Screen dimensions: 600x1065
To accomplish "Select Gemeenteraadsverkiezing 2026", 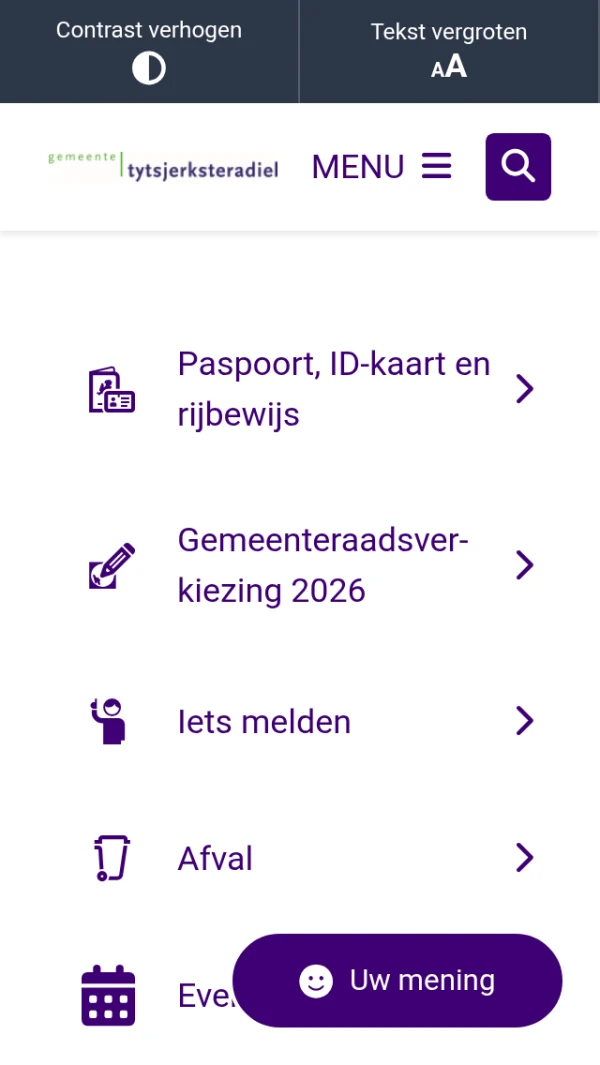I will pos(323,565).
